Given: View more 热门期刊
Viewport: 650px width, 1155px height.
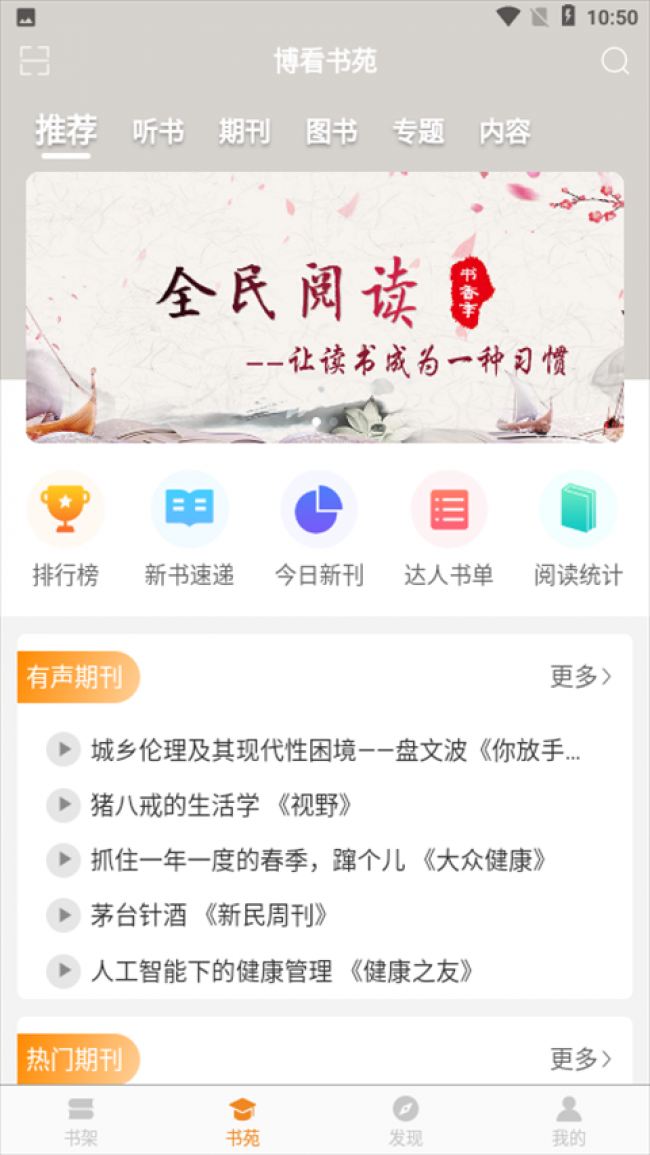Looking at the screenshot, I should (x=581, y=1059).
